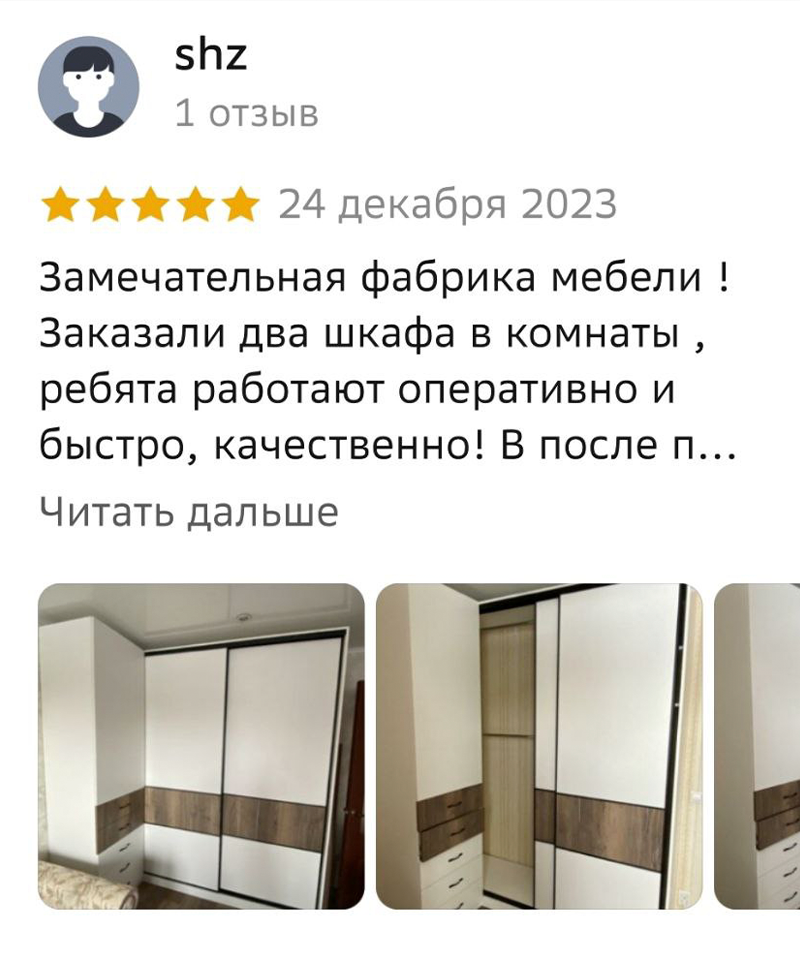Open the first wardrobe photo

point(201,746)
